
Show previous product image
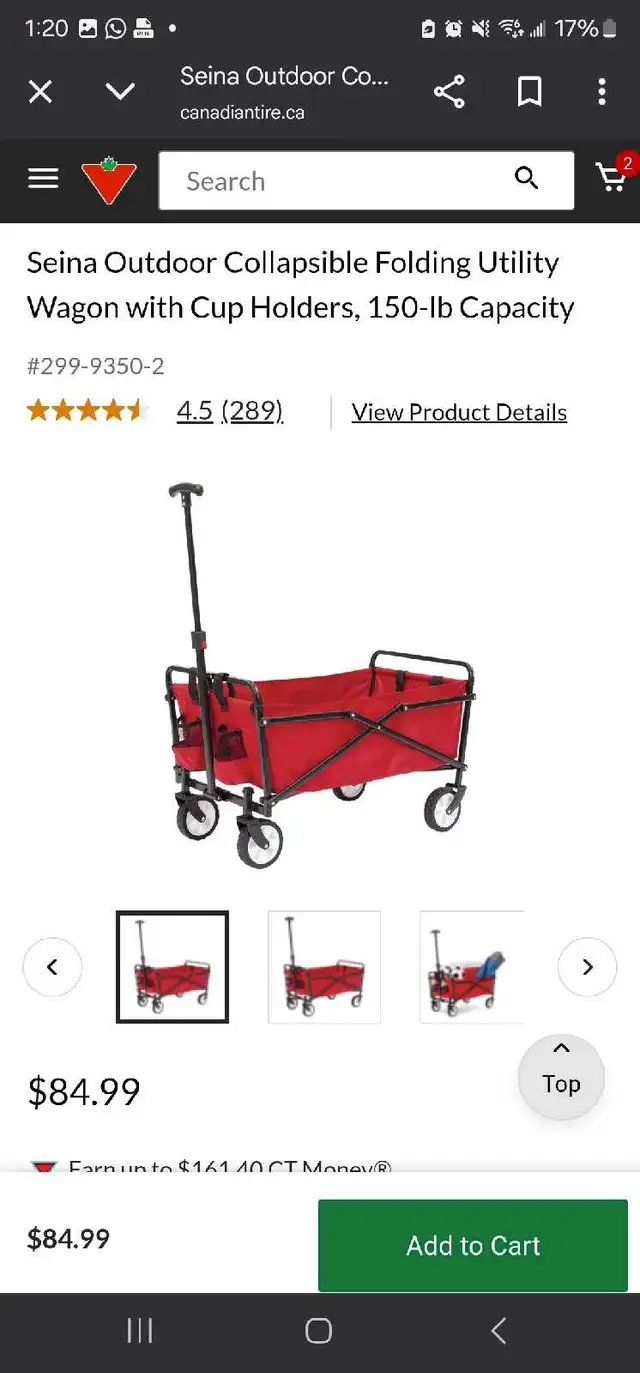pyautogui.click(x=52, y=967)
